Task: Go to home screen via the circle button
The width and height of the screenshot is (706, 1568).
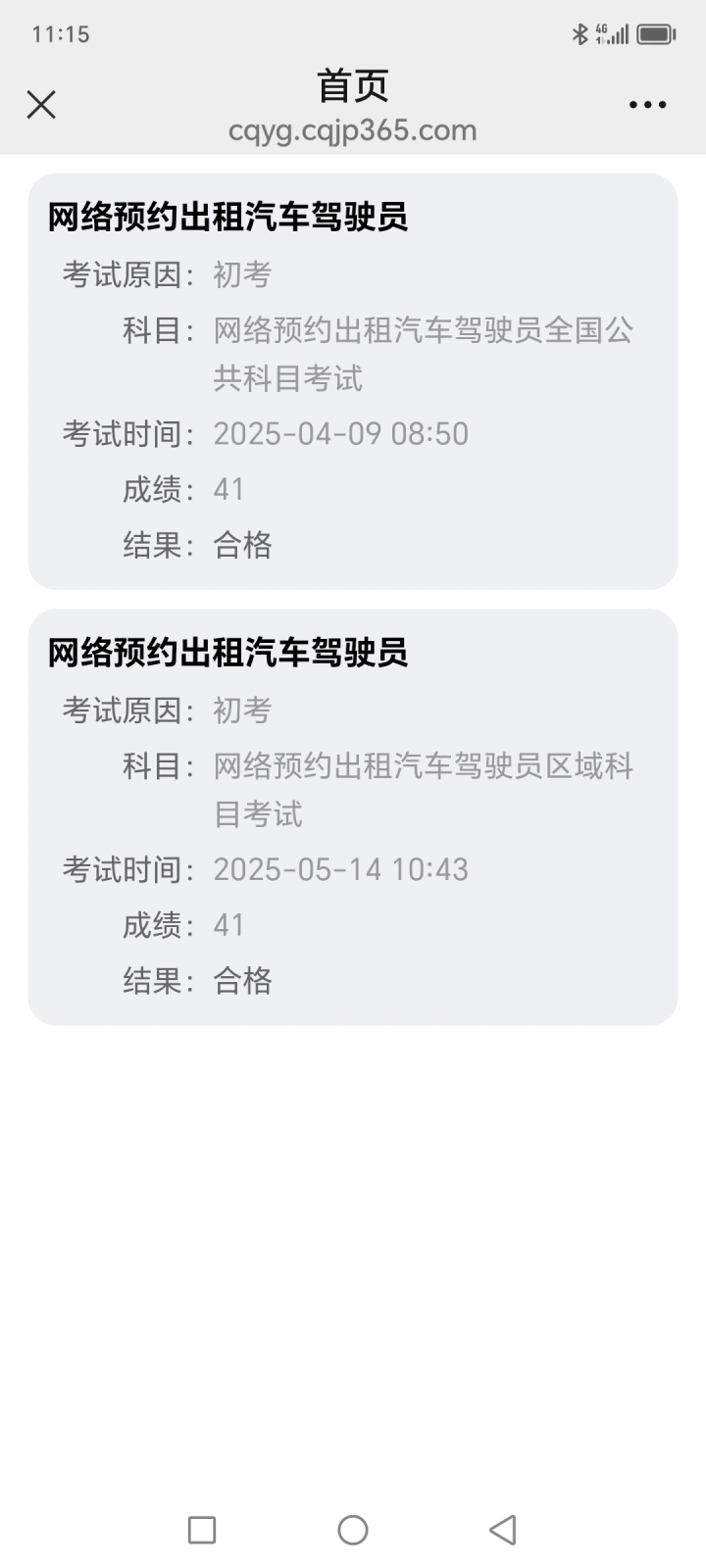Action: (x=353, y=1530)
